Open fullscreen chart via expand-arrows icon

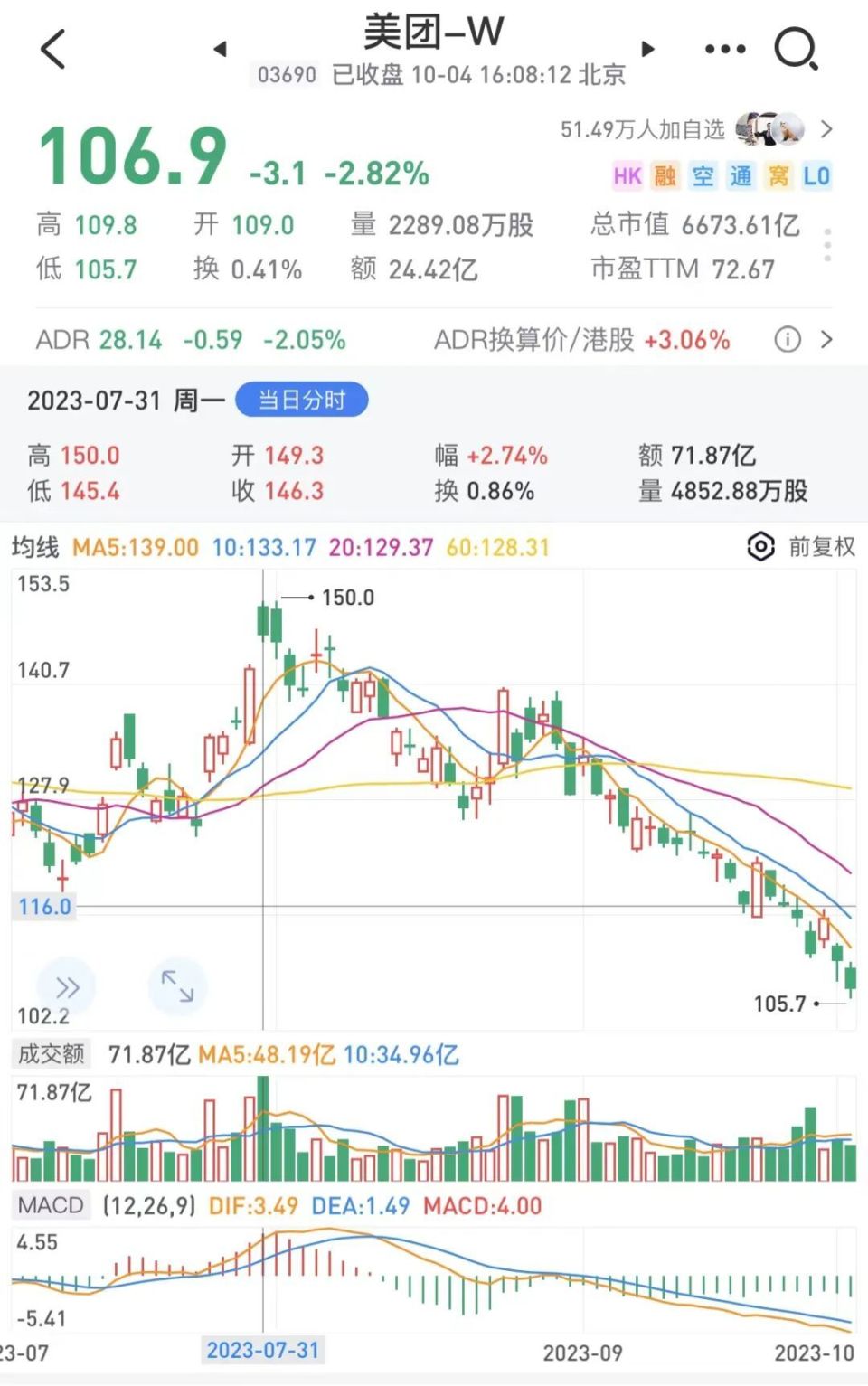[x=178, y=986]
